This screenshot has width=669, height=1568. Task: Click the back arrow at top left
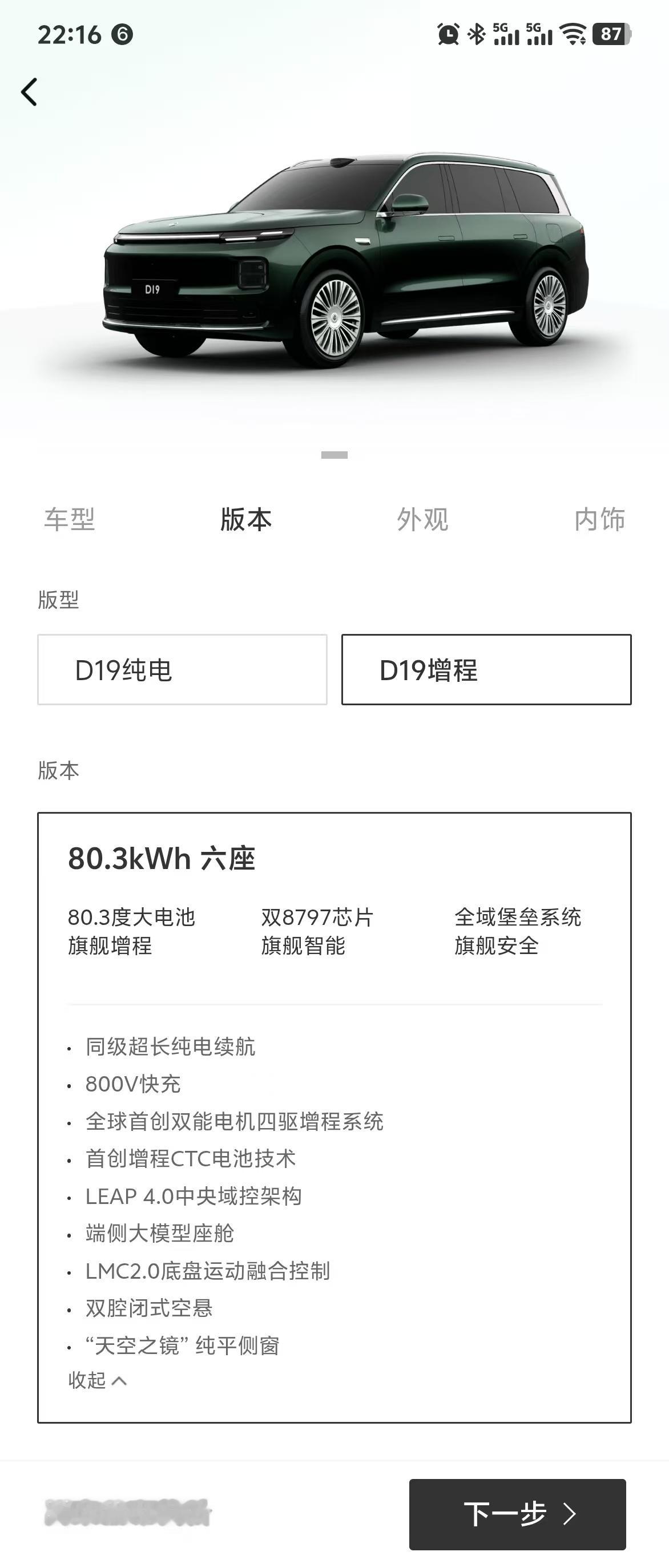(x=29, y=92)
